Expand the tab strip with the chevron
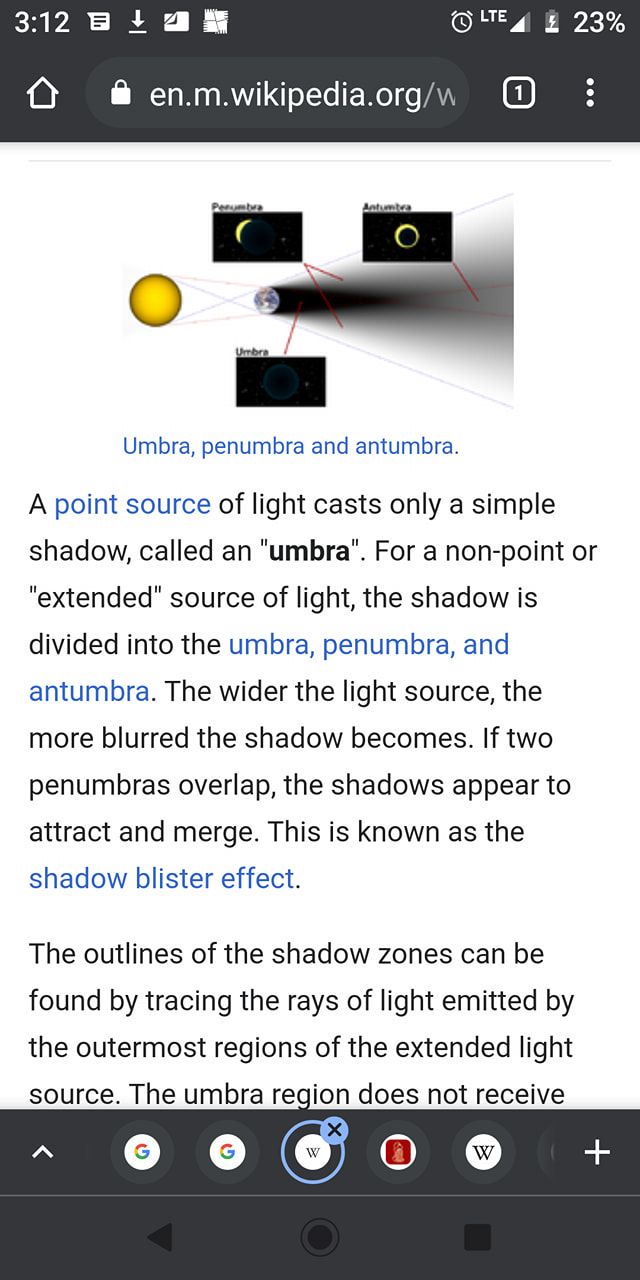640x1280 pixels. pyautogui.click(x=42, y=1153)
